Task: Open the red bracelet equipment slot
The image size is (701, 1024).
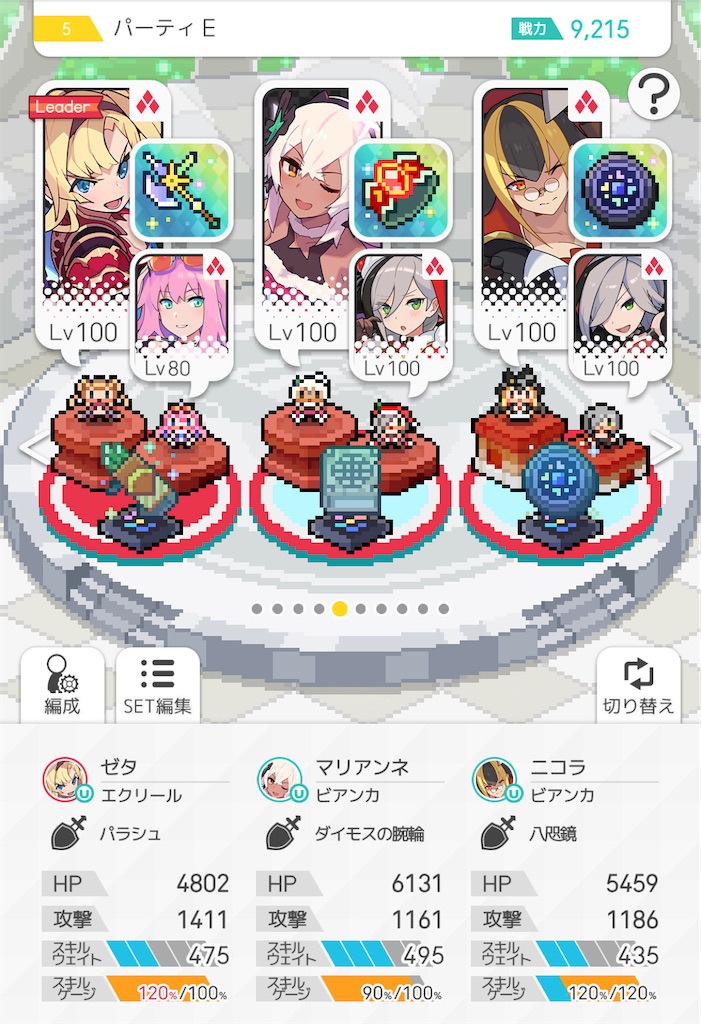Action: 400,190
